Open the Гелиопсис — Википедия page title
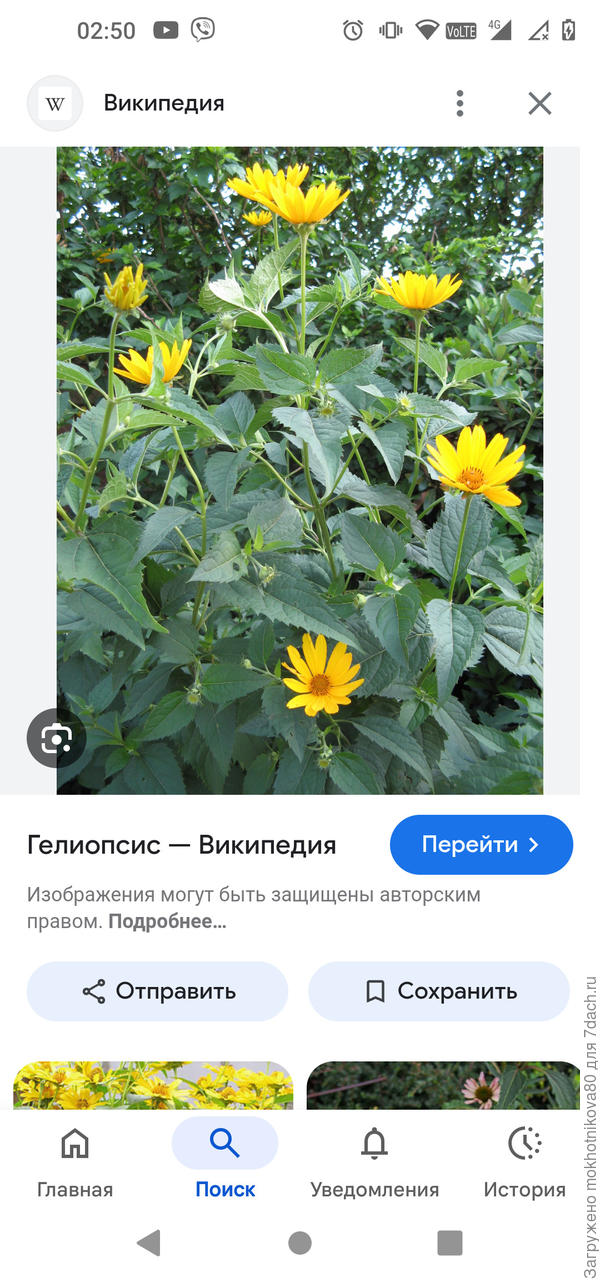 coord(181,845)
